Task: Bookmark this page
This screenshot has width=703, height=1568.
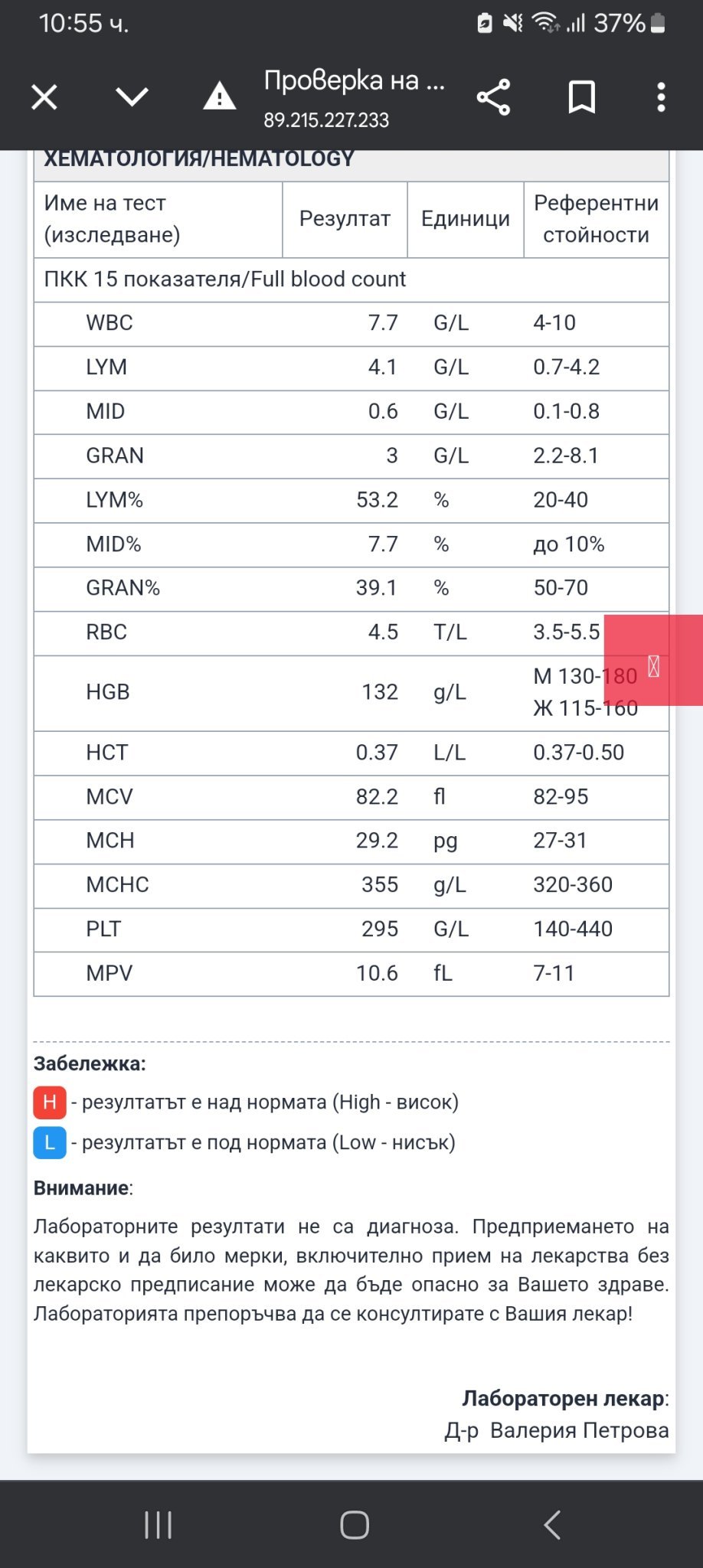Action: (582, 97)
